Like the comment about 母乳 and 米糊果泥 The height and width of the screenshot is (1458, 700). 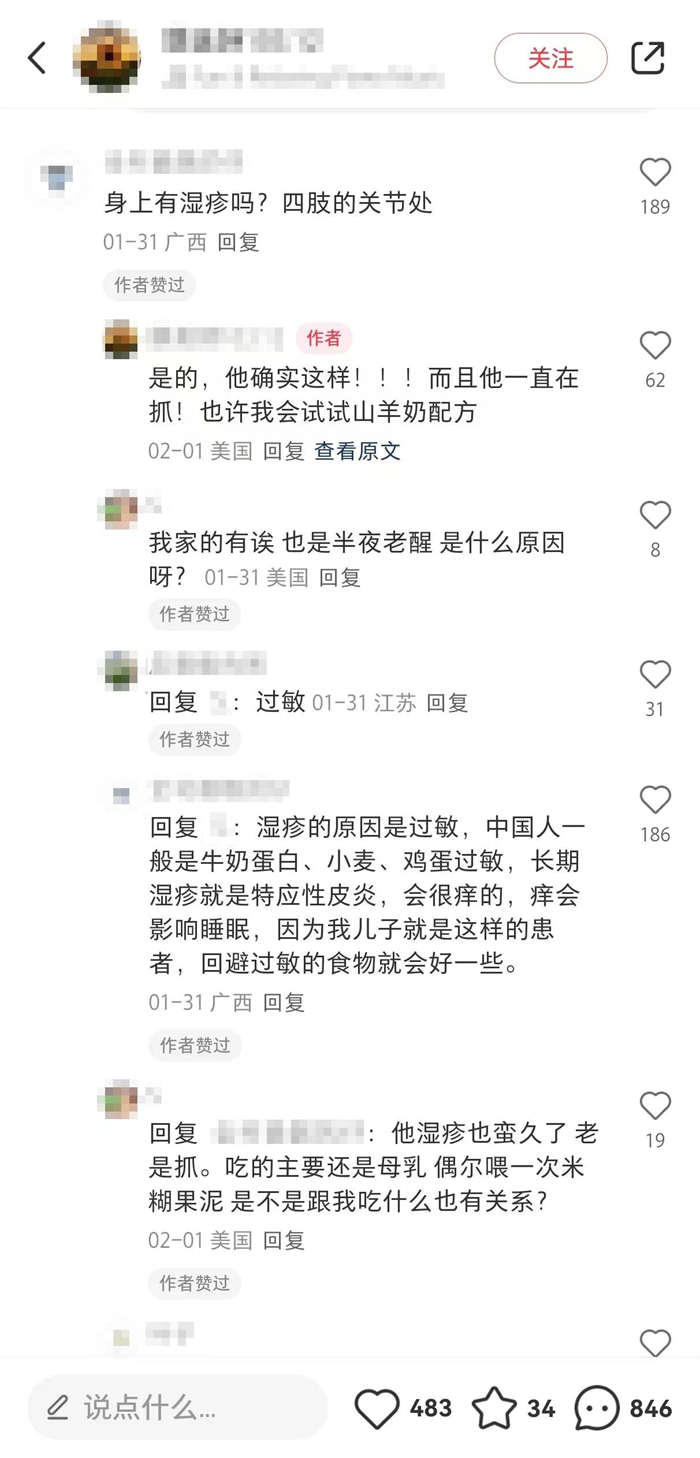[x=655, y=1106]
